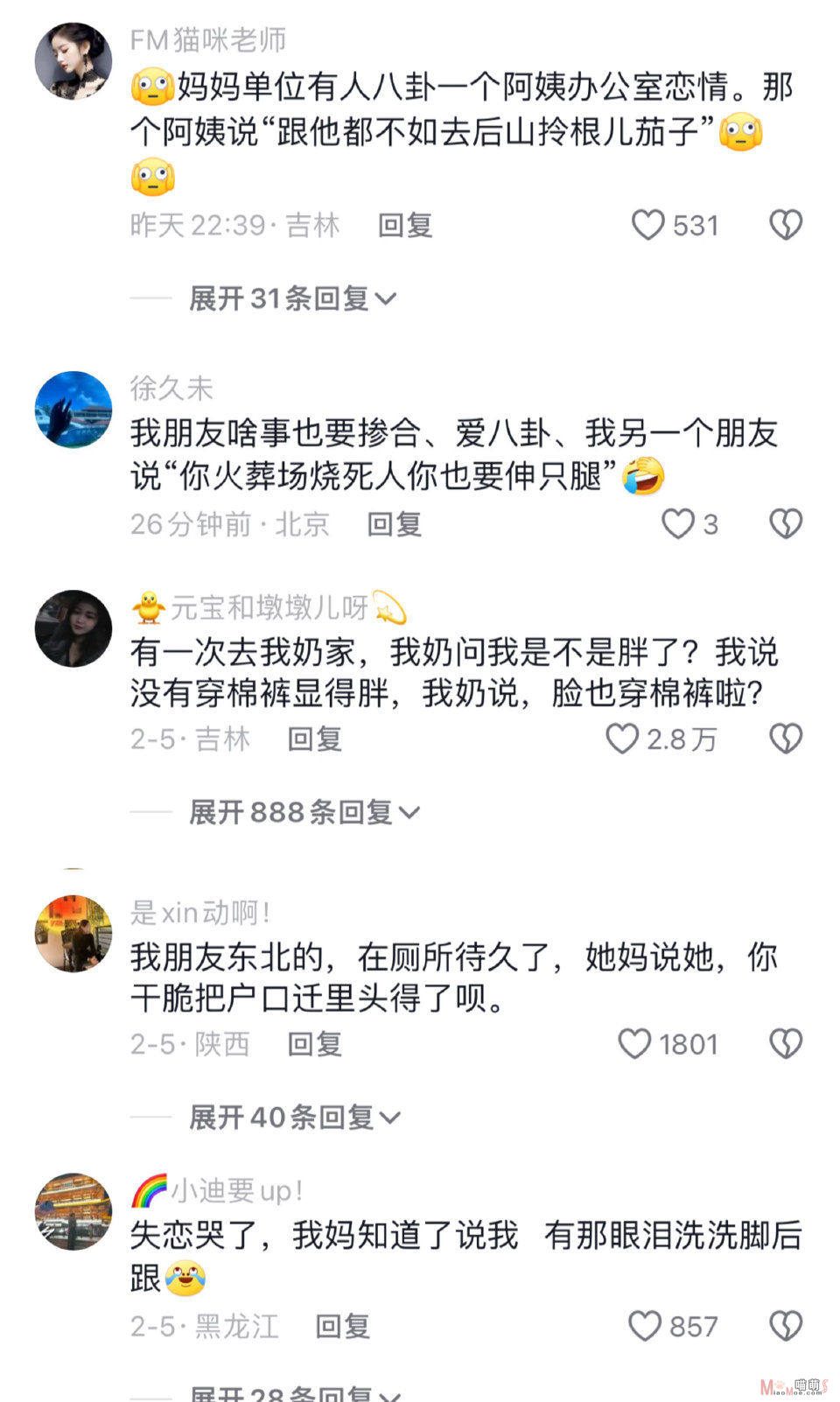840x1402 pixels.
Task: Open FM猫咪老师's profile avatar
Action: pyautogui.click(x=73, y=61)
